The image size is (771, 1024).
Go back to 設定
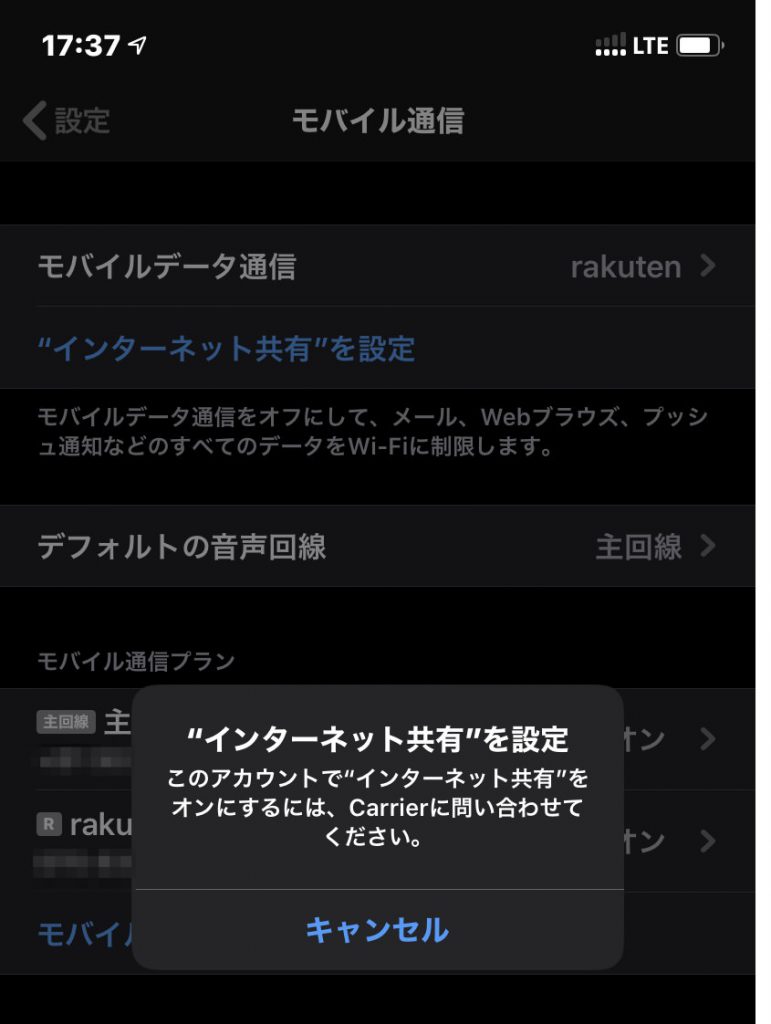coord(66,121)
